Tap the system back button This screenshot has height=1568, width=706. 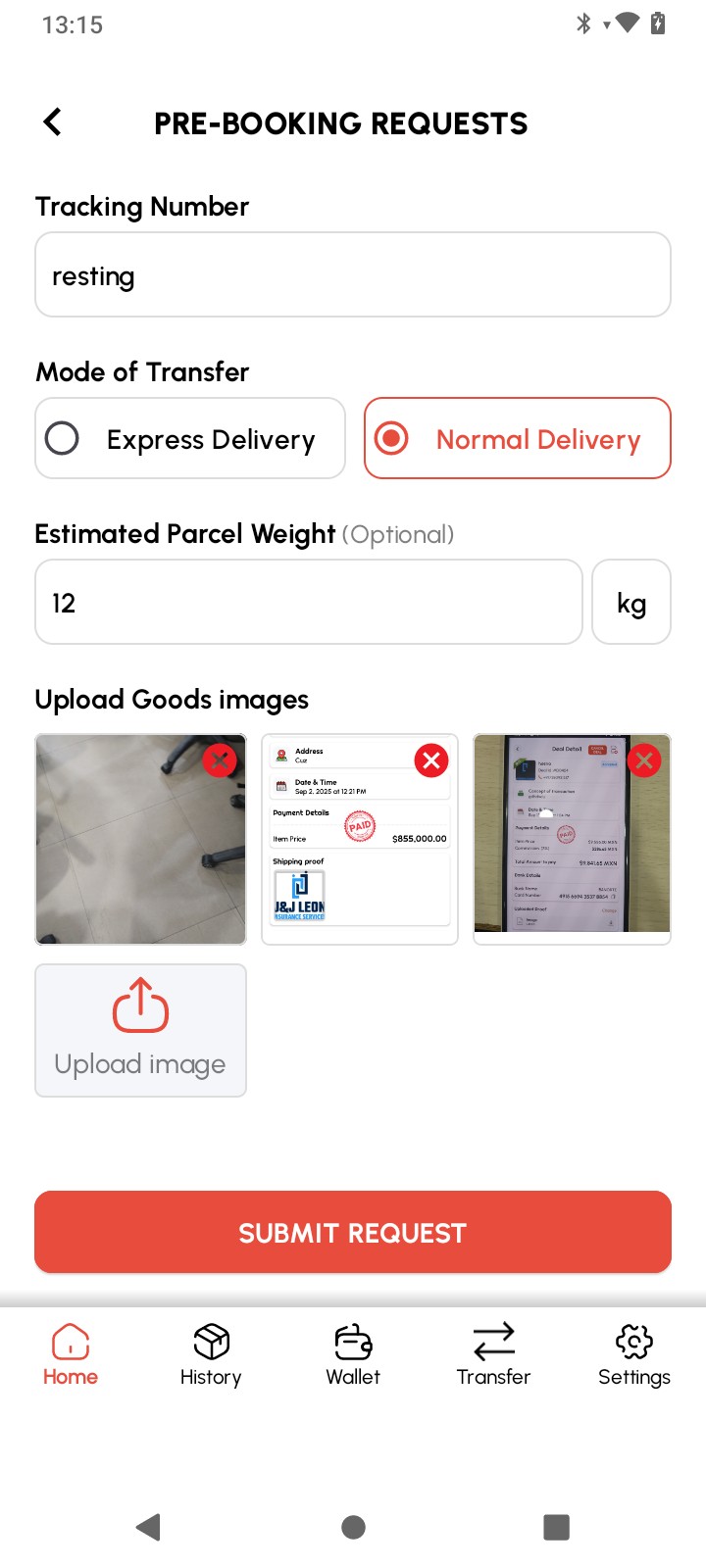point(149,1527)
